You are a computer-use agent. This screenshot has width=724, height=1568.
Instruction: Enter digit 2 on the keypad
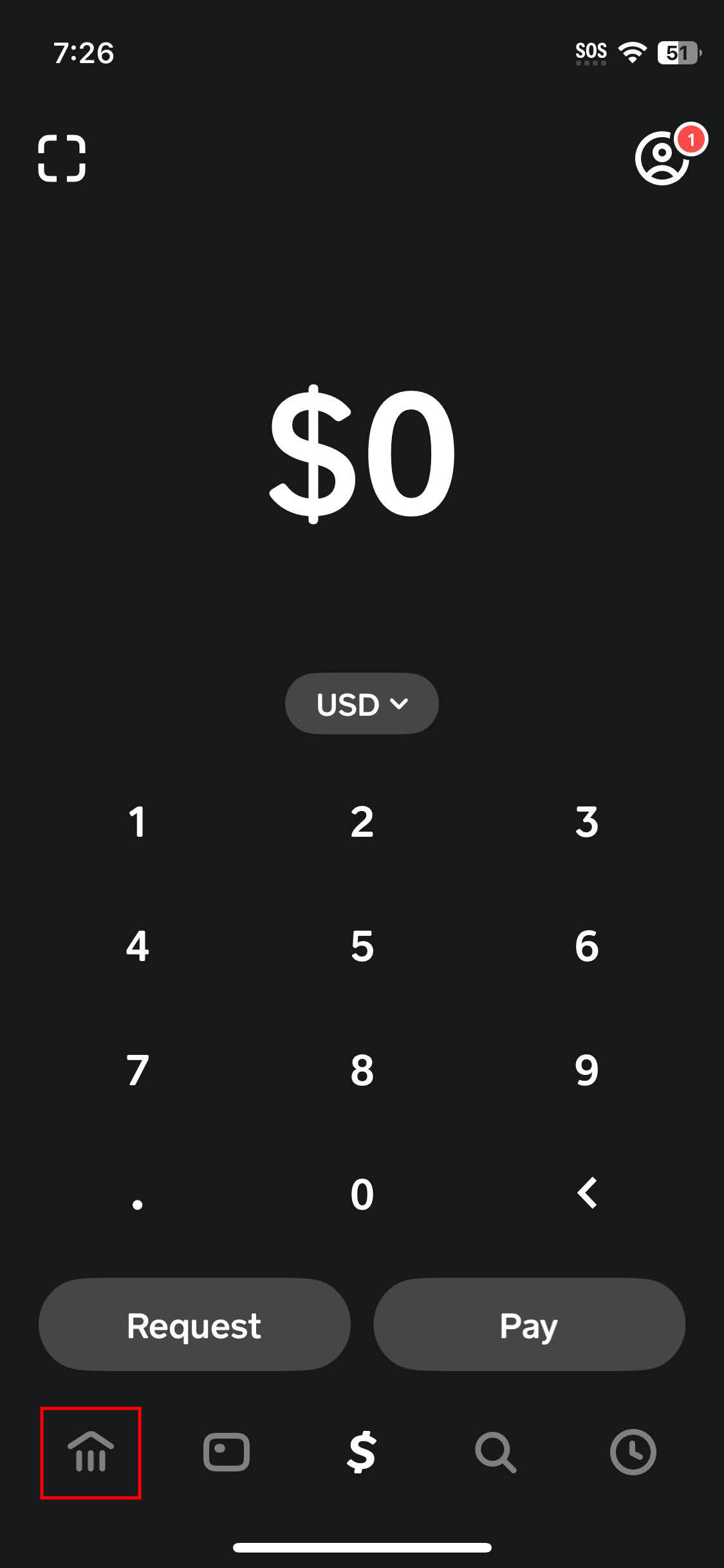(x=362, y=822)
